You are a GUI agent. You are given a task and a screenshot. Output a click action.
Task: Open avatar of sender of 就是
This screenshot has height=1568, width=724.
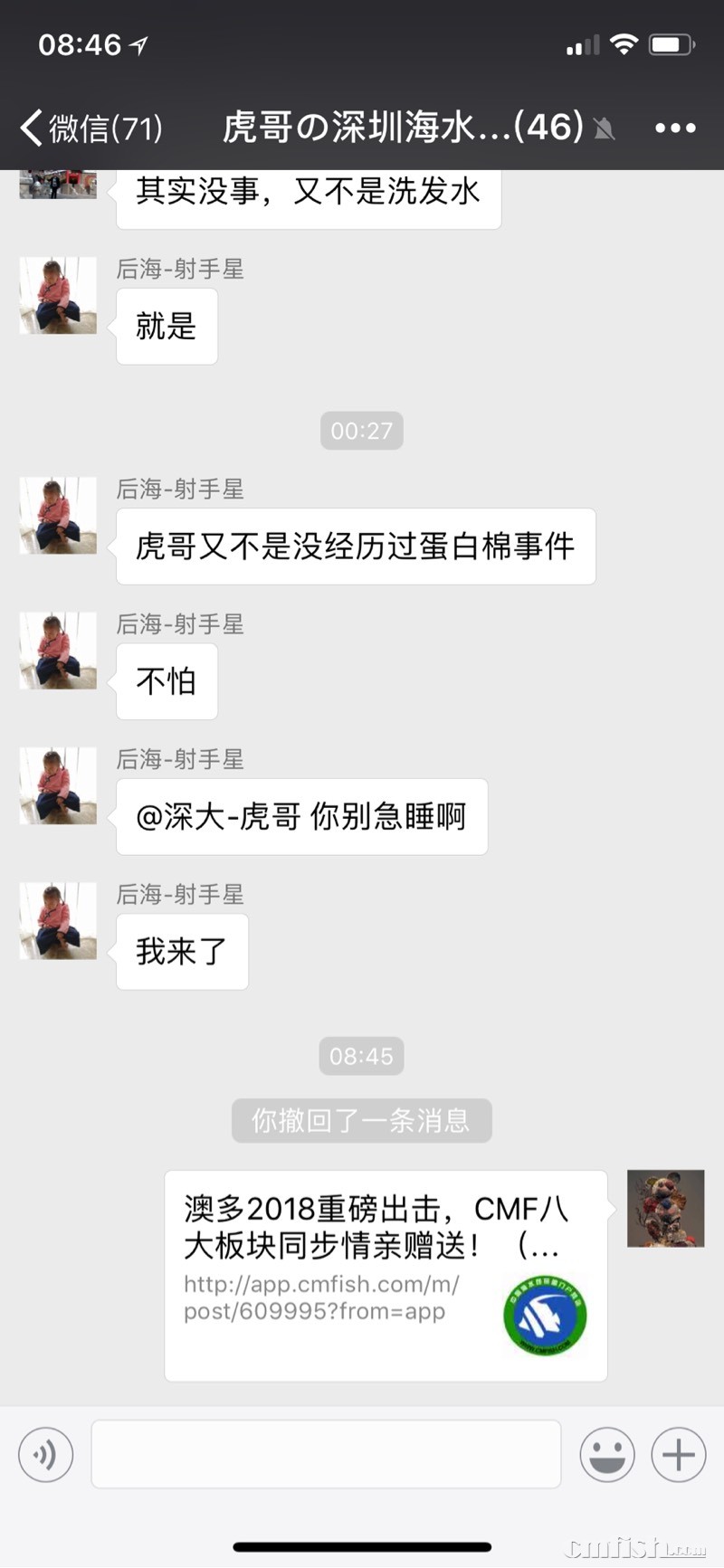coord(58,296)
